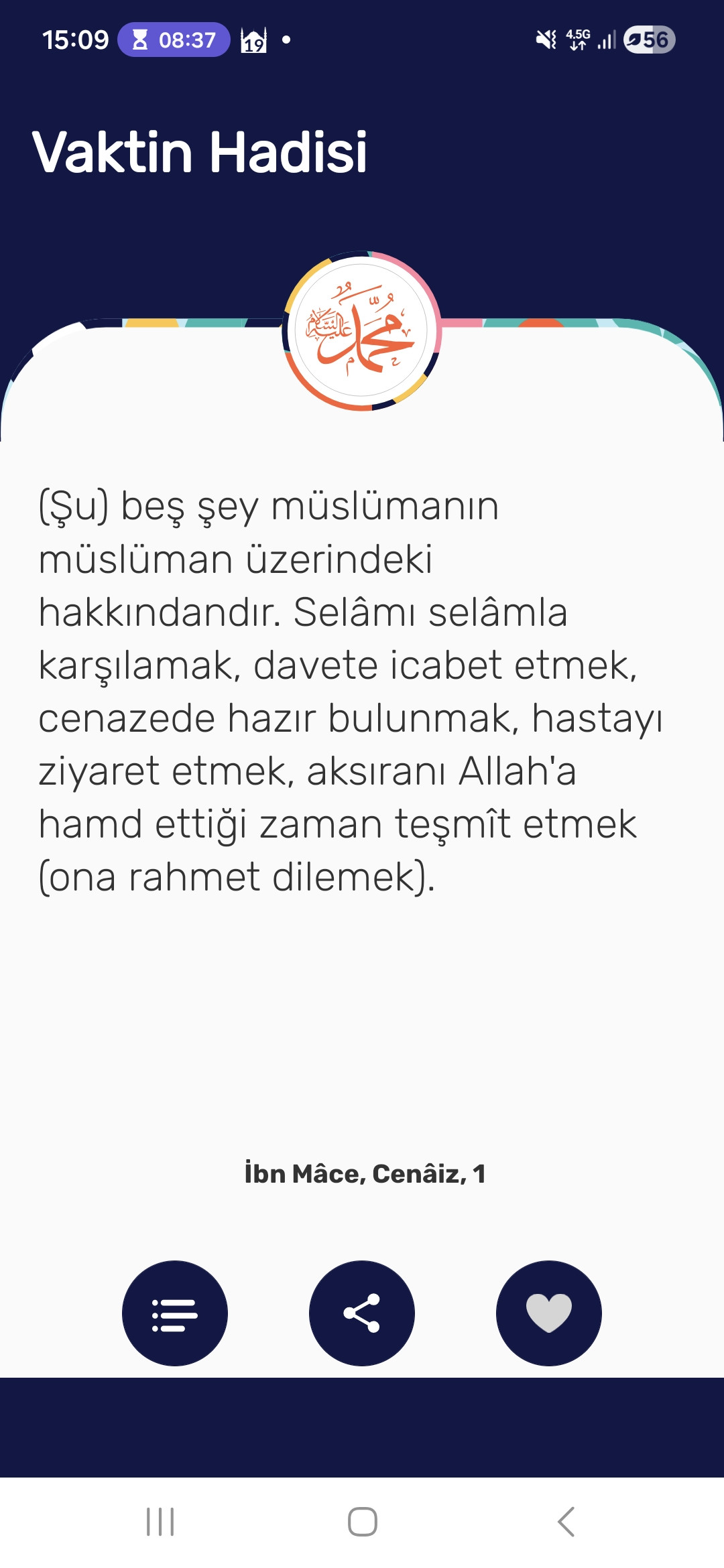
Task: Open the hadith list button
Action: 174,1313
